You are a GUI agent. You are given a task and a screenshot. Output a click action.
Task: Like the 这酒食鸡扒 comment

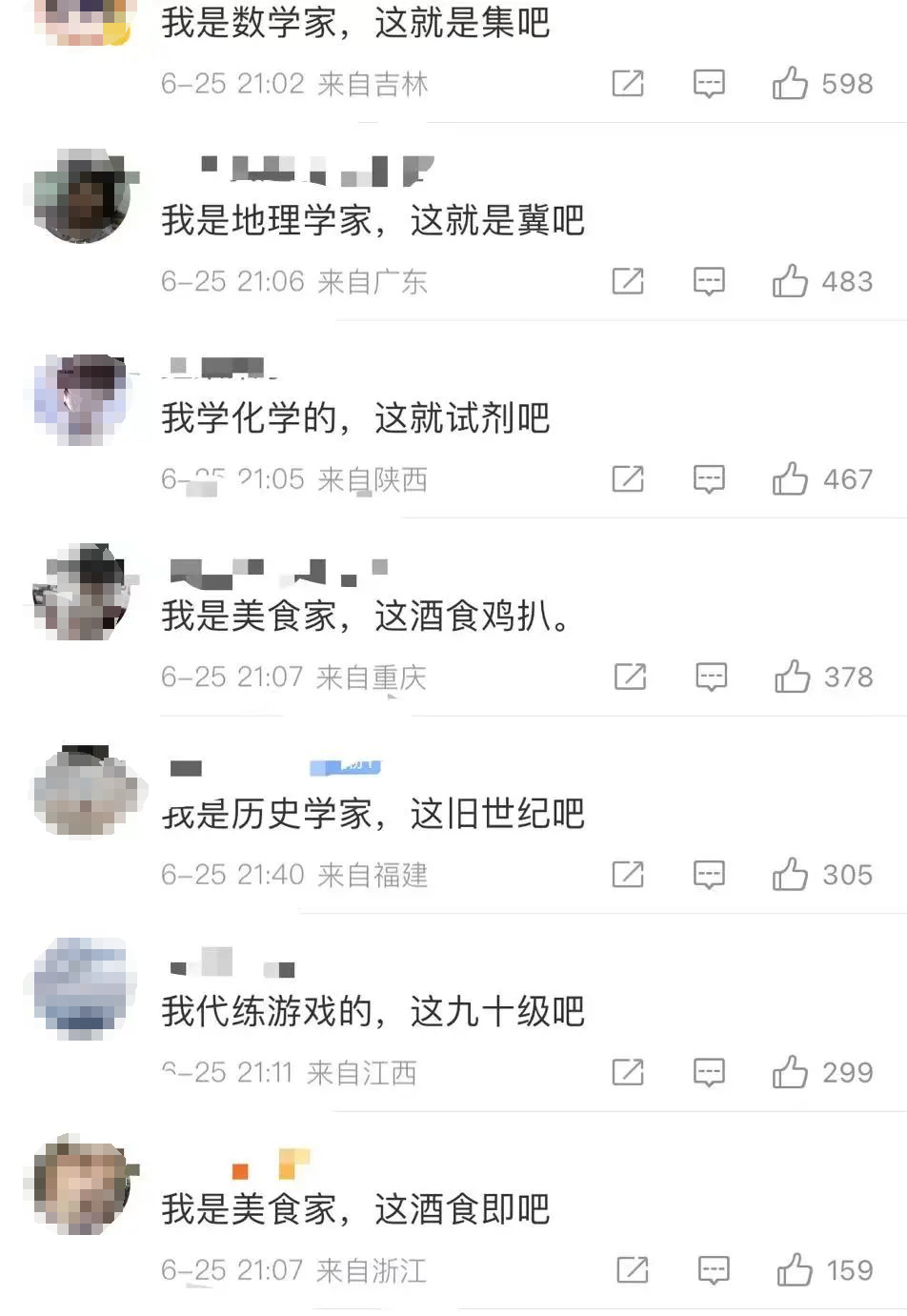(792, 677)
